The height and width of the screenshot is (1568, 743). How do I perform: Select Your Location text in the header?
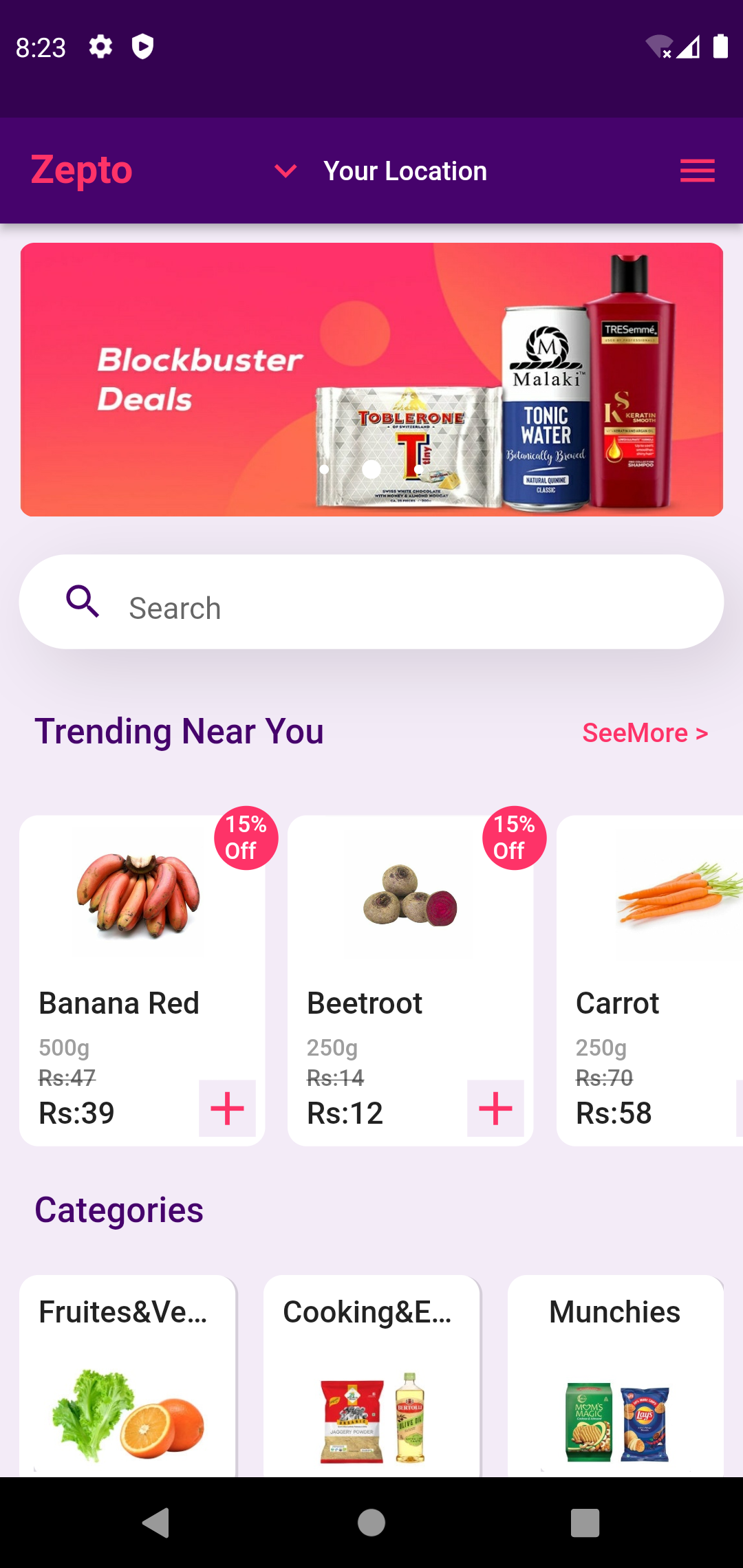[405, 171]
